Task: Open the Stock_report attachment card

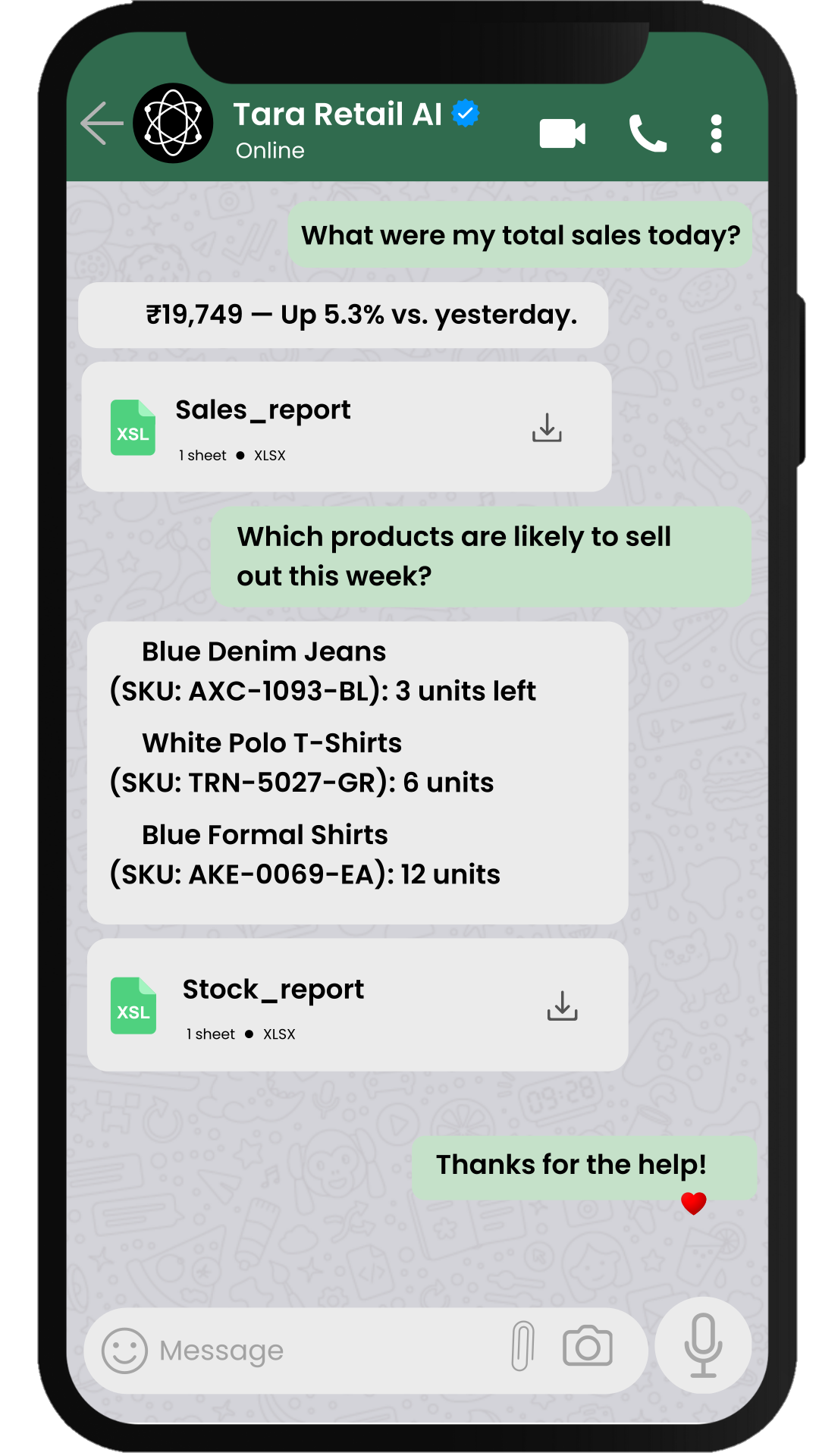Action: pos(318,1005)
